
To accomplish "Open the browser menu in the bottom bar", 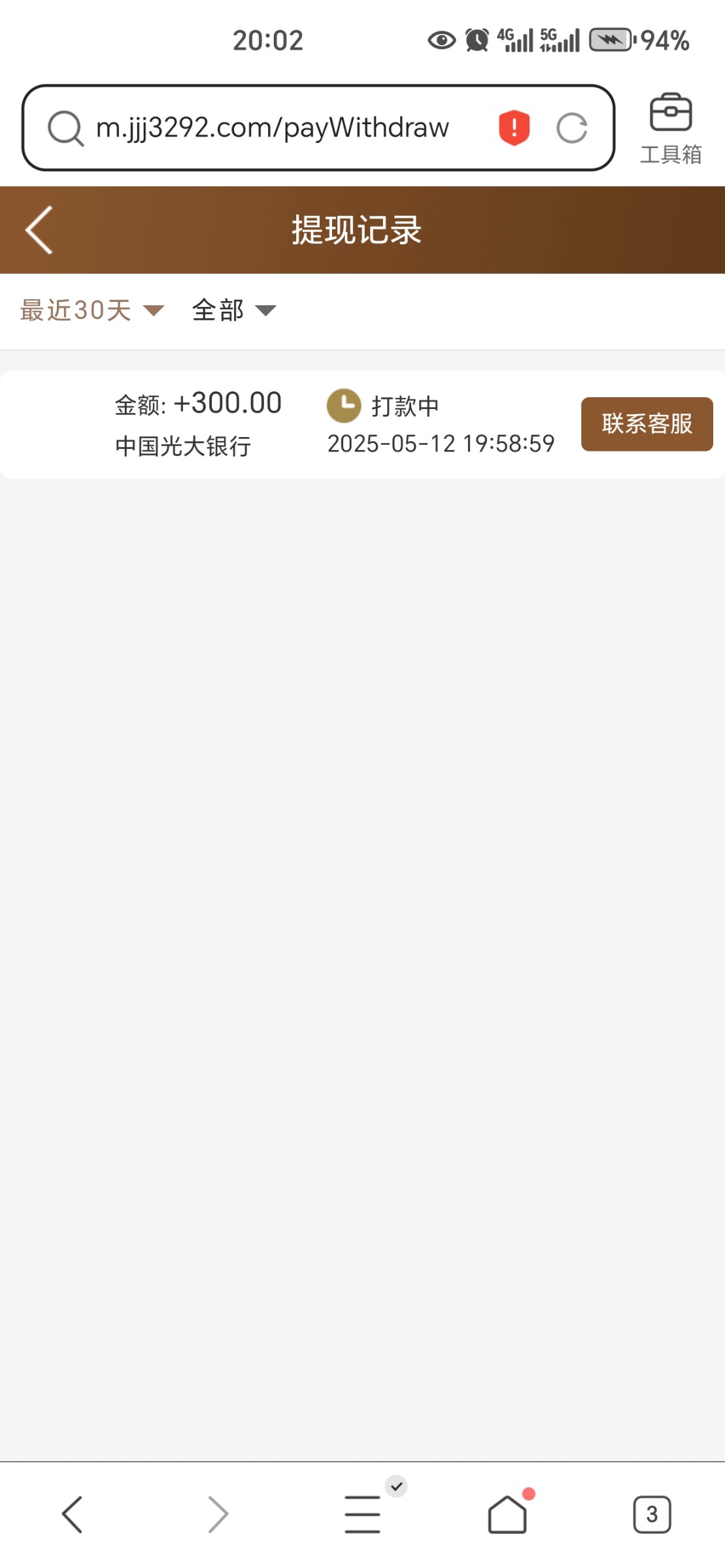I will point(362,1514).
